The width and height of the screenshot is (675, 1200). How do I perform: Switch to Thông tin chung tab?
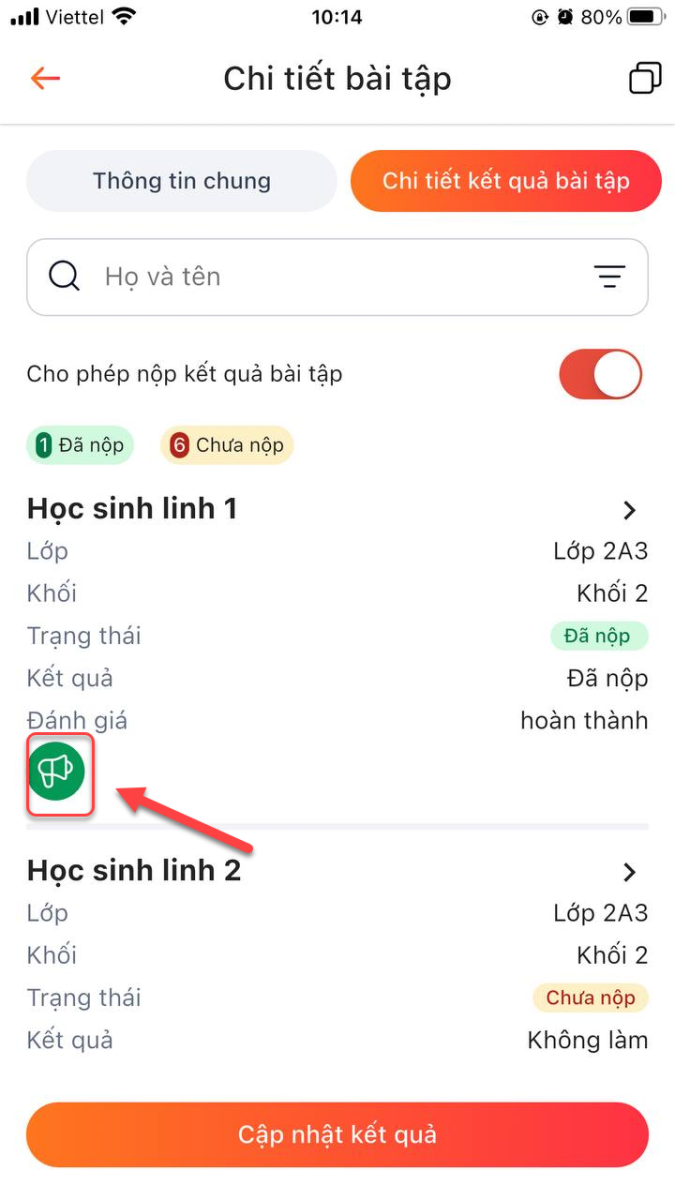[x=181, y=181]
